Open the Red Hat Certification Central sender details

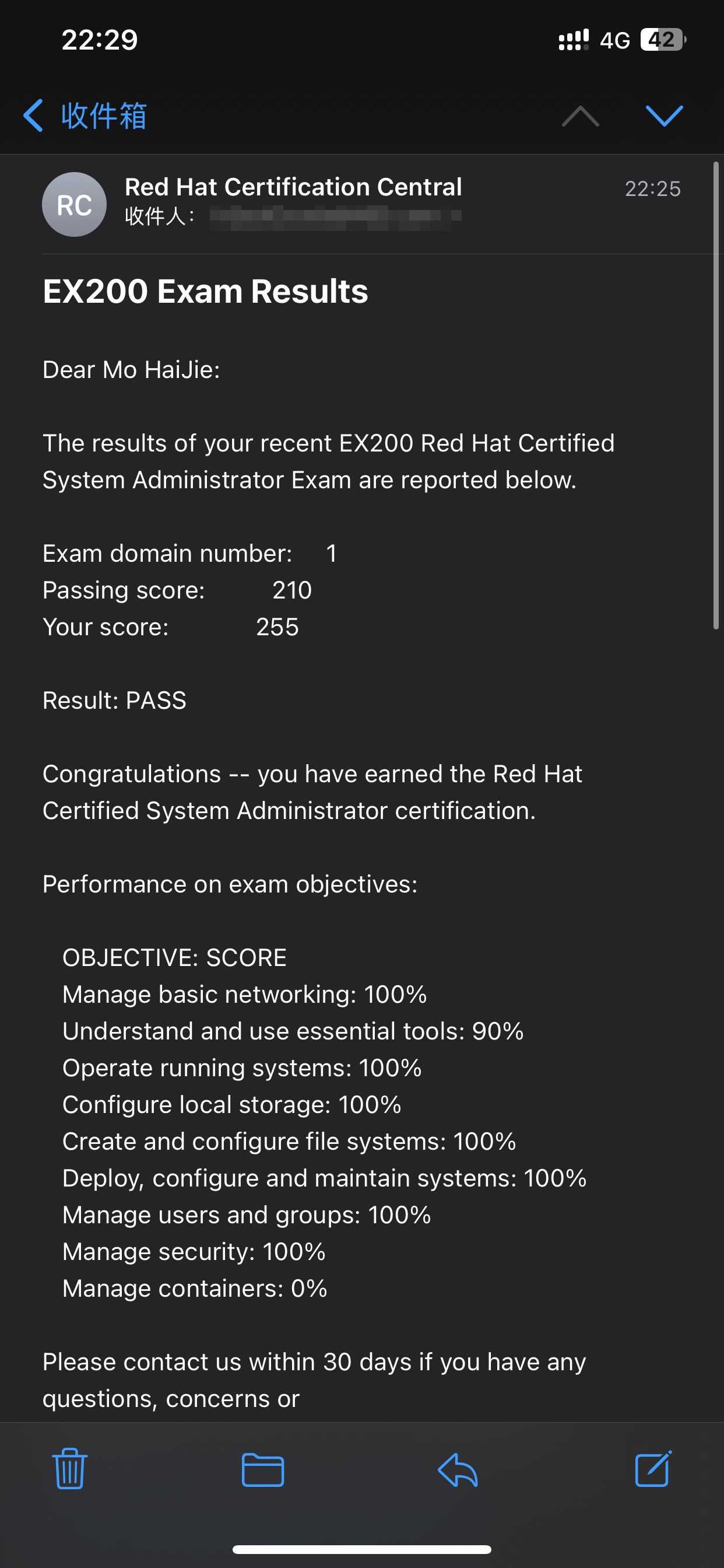[293, 187]
